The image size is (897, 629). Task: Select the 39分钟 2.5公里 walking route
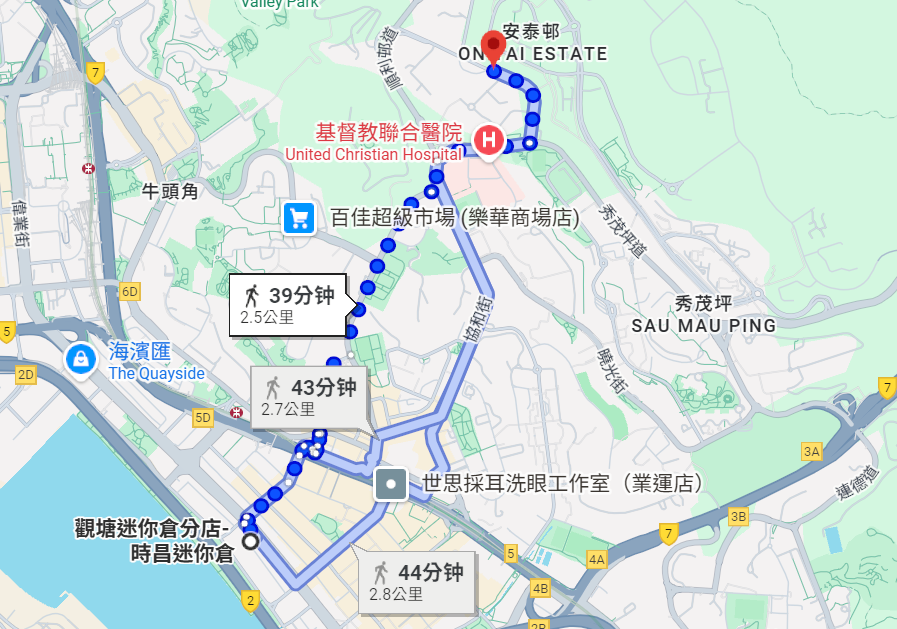tap(288, 304)
